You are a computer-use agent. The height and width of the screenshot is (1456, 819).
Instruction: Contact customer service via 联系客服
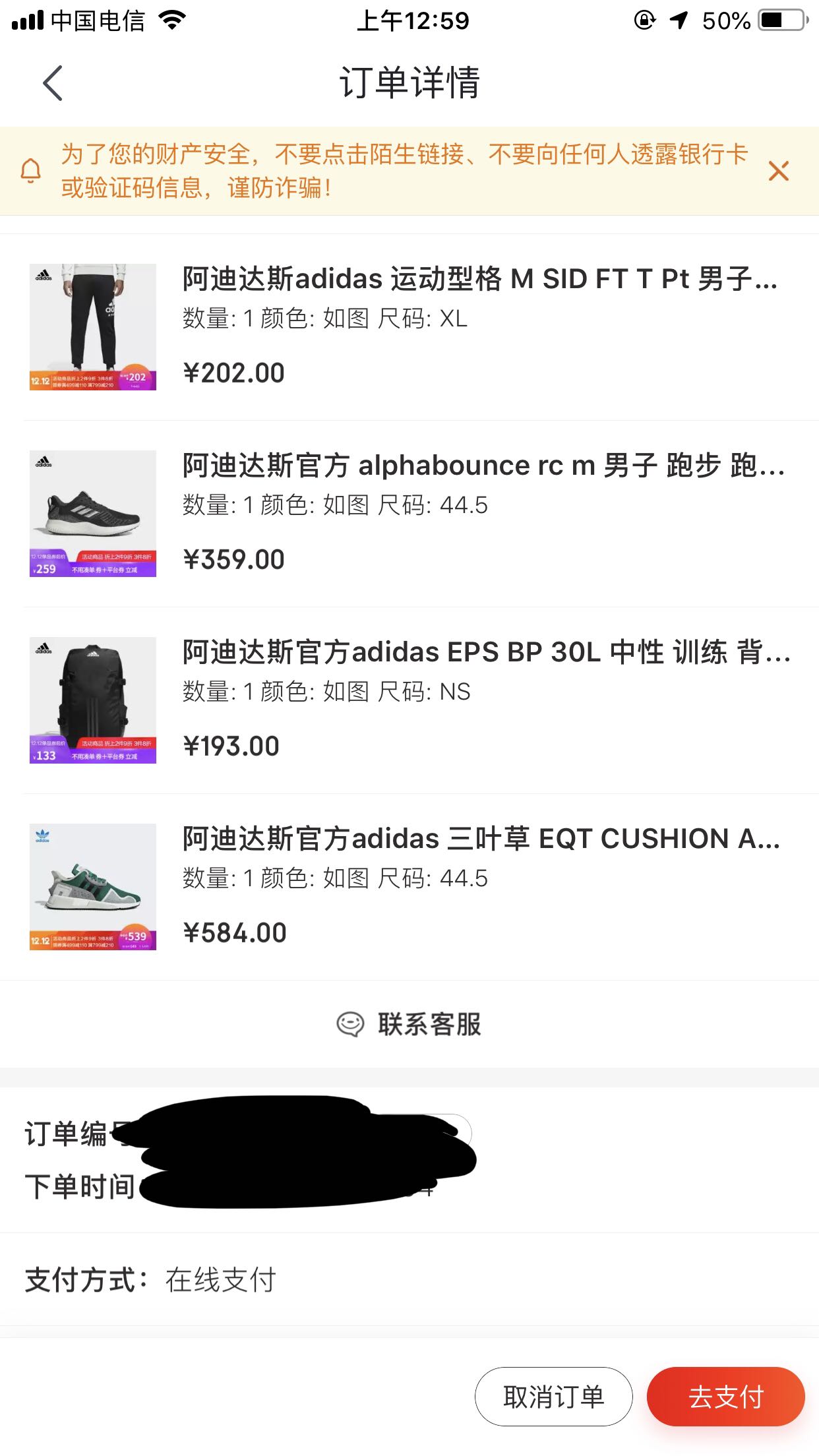coord(409,1024)
